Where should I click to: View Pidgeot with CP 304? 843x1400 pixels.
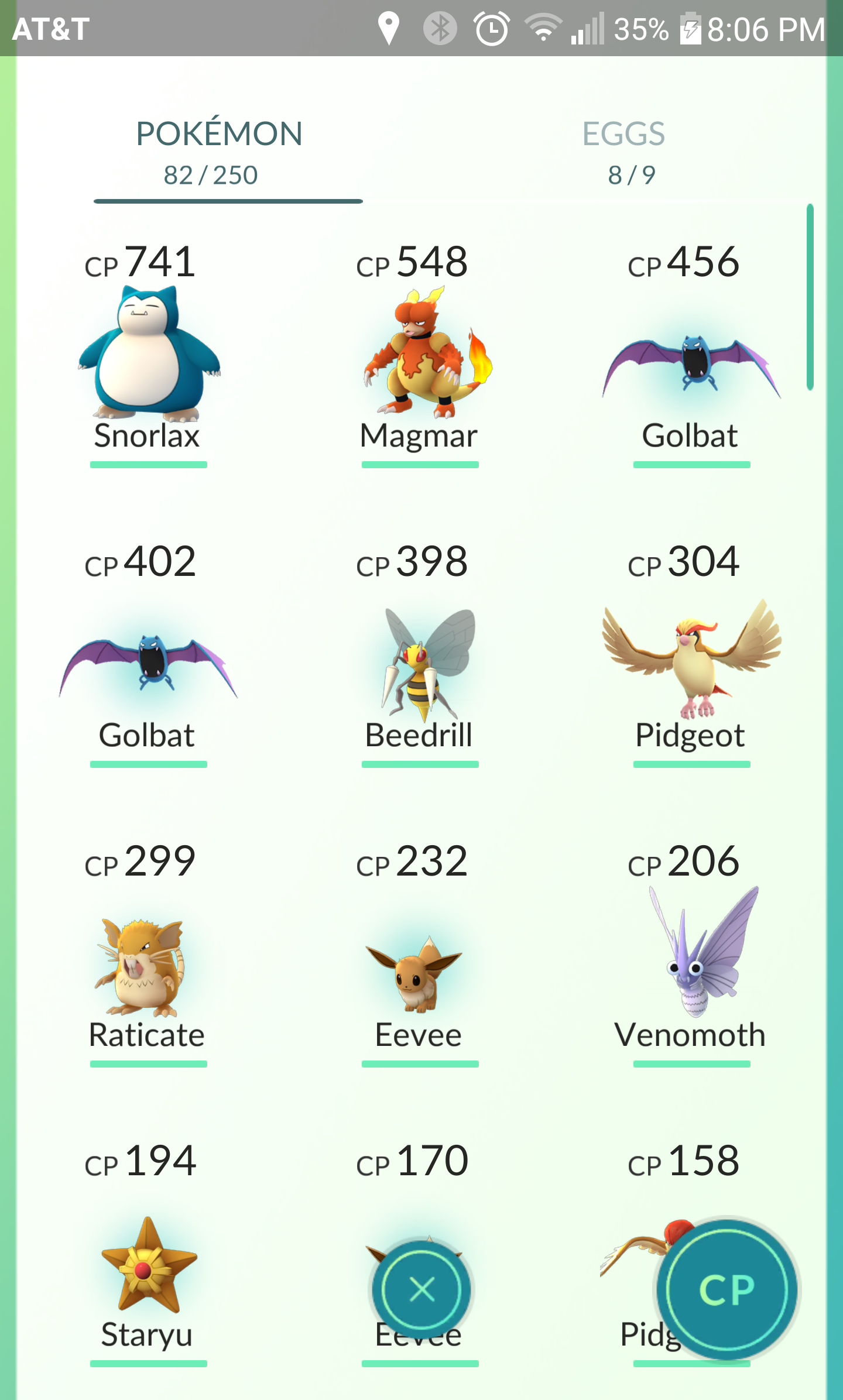coord(691,661)
